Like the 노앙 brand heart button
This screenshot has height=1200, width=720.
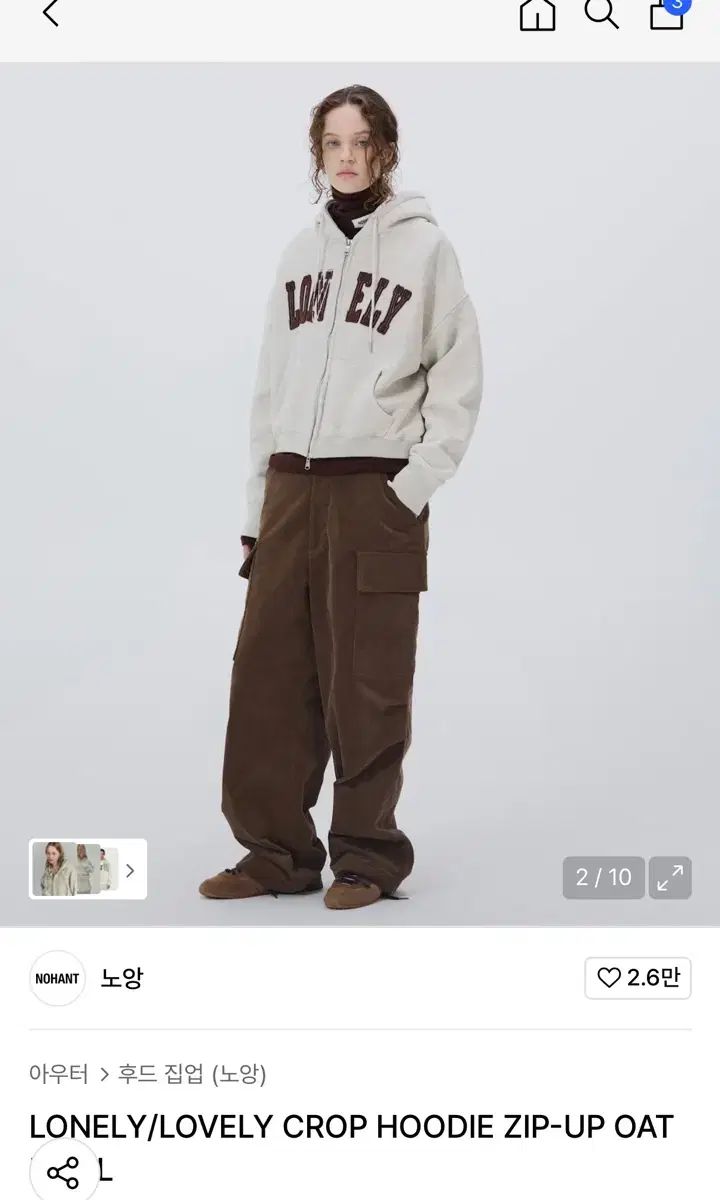click(x=637, y=978)
